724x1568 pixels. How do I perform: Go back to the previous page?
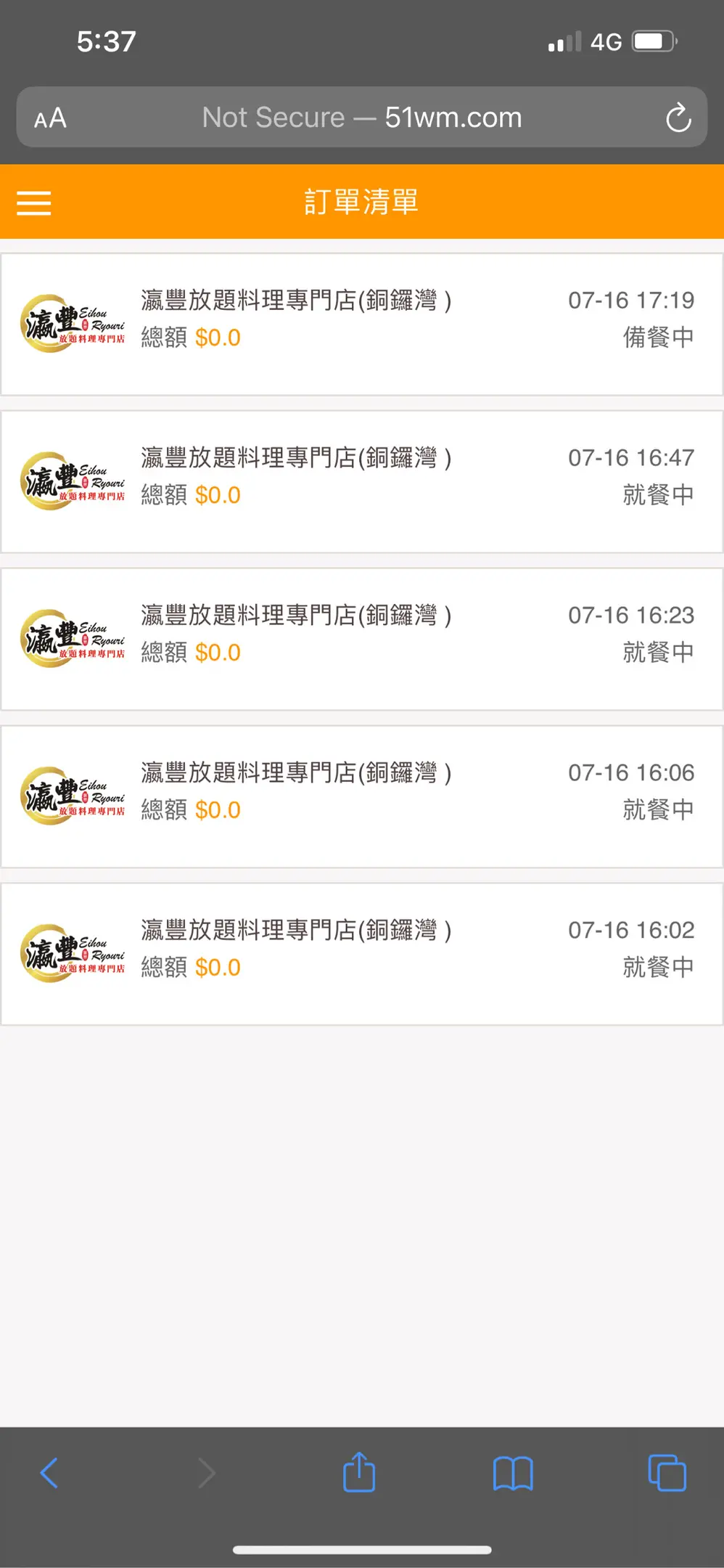tap(49, 1473)
